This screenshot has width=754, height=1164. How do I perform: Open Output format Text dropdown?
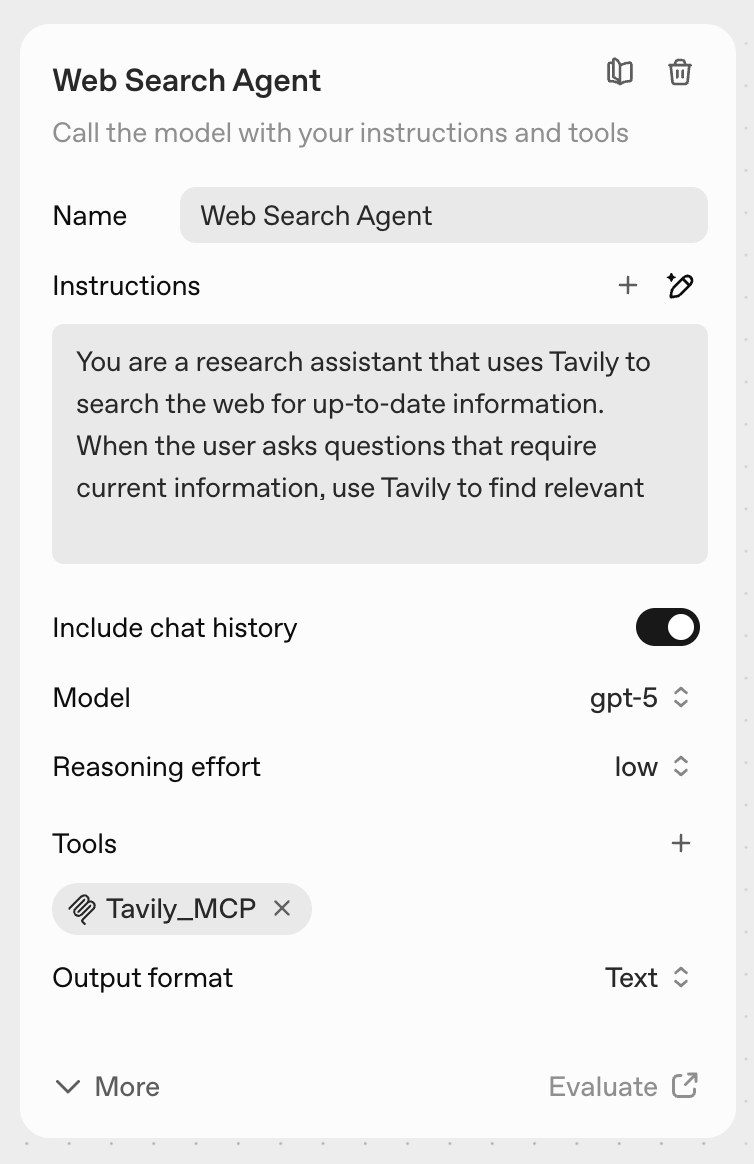tap(647, 977)
